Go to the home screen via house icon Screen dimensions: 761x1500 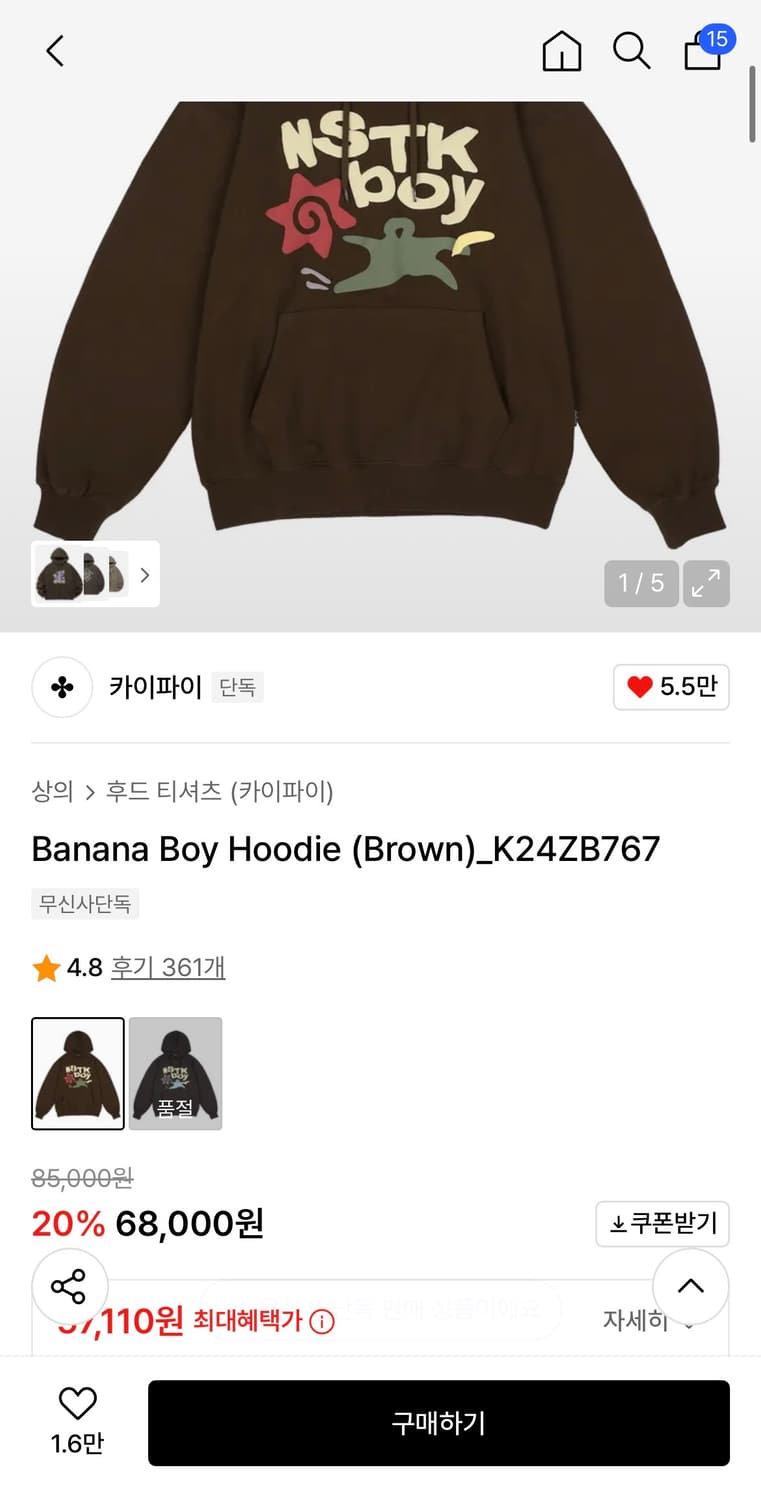point(562,52)
